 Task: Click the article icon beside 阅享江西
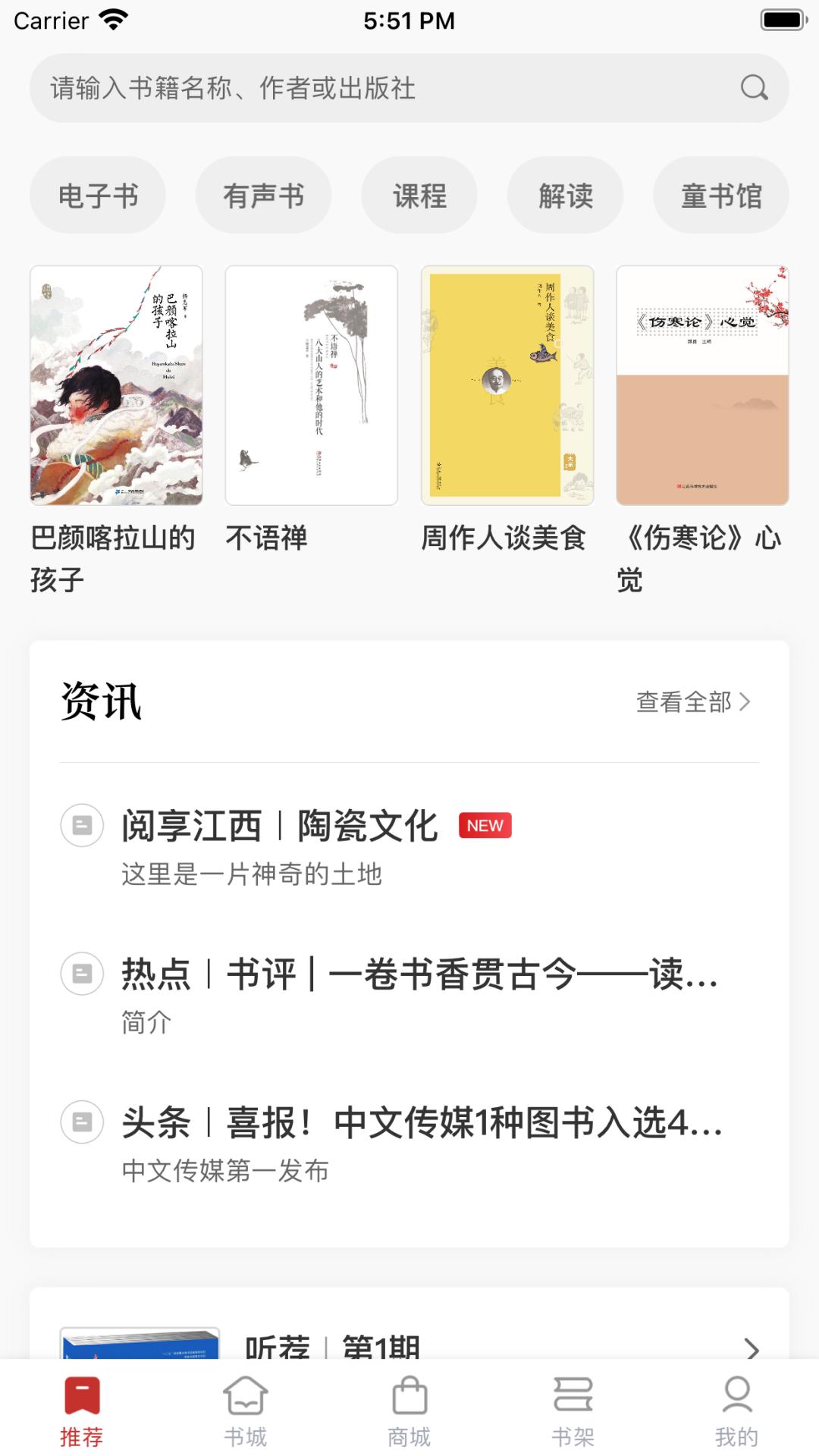click(x=81, y=825)
